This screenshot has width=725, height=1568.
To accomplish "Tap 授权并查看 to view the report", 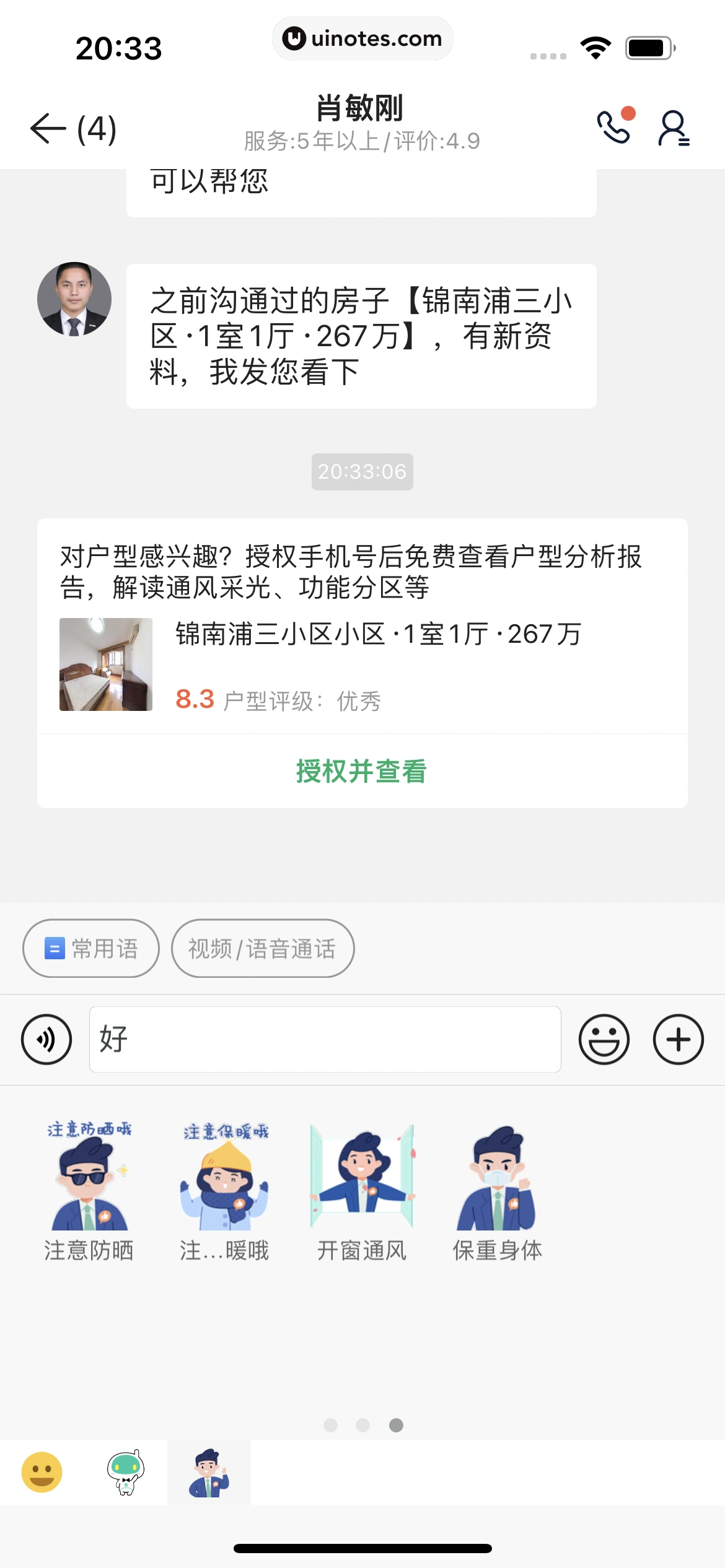I will coord(362,771).
